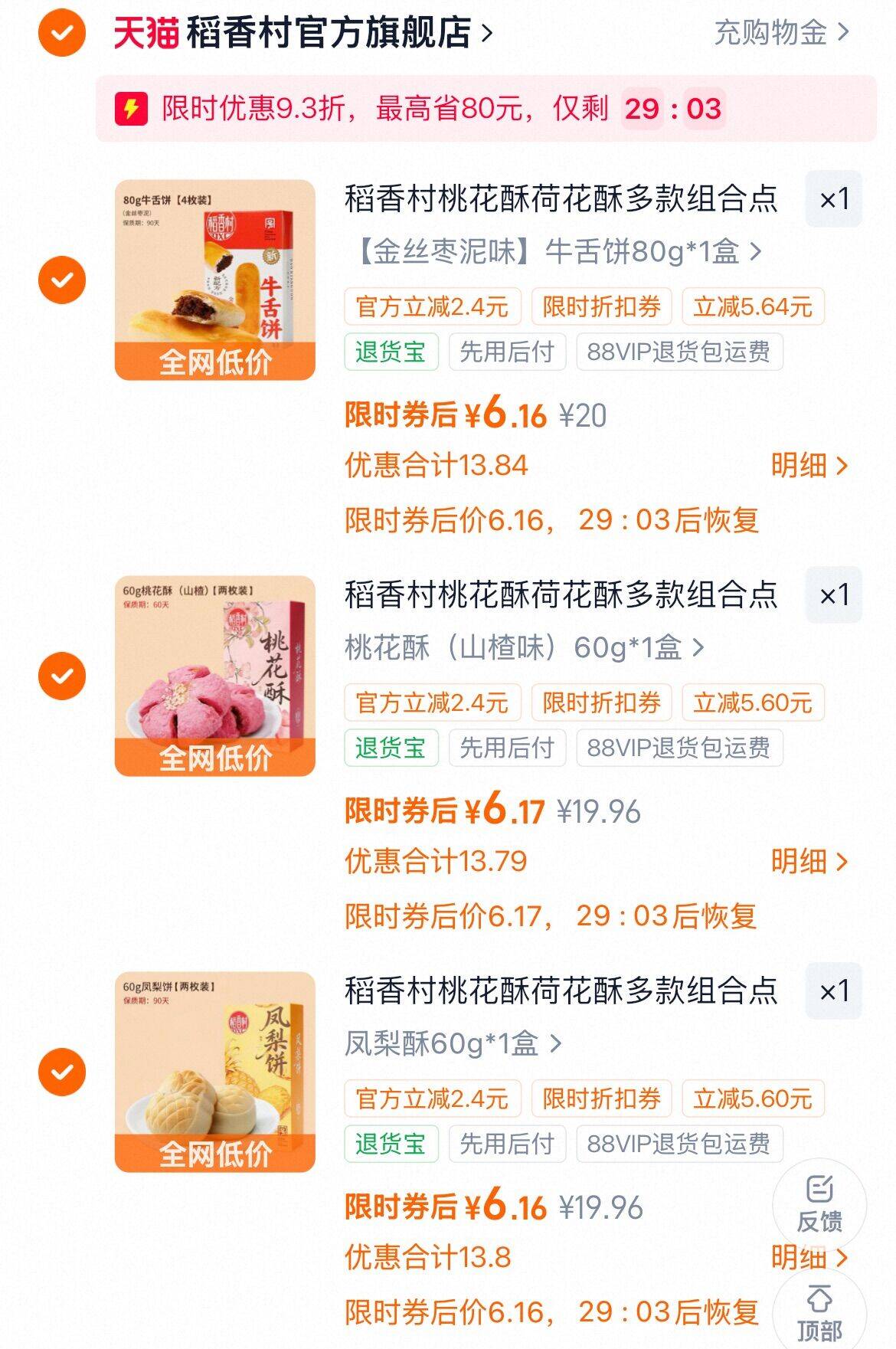View 明细 for 优惠合计13.84
The image size is (896, 1349).
[809, 465]
